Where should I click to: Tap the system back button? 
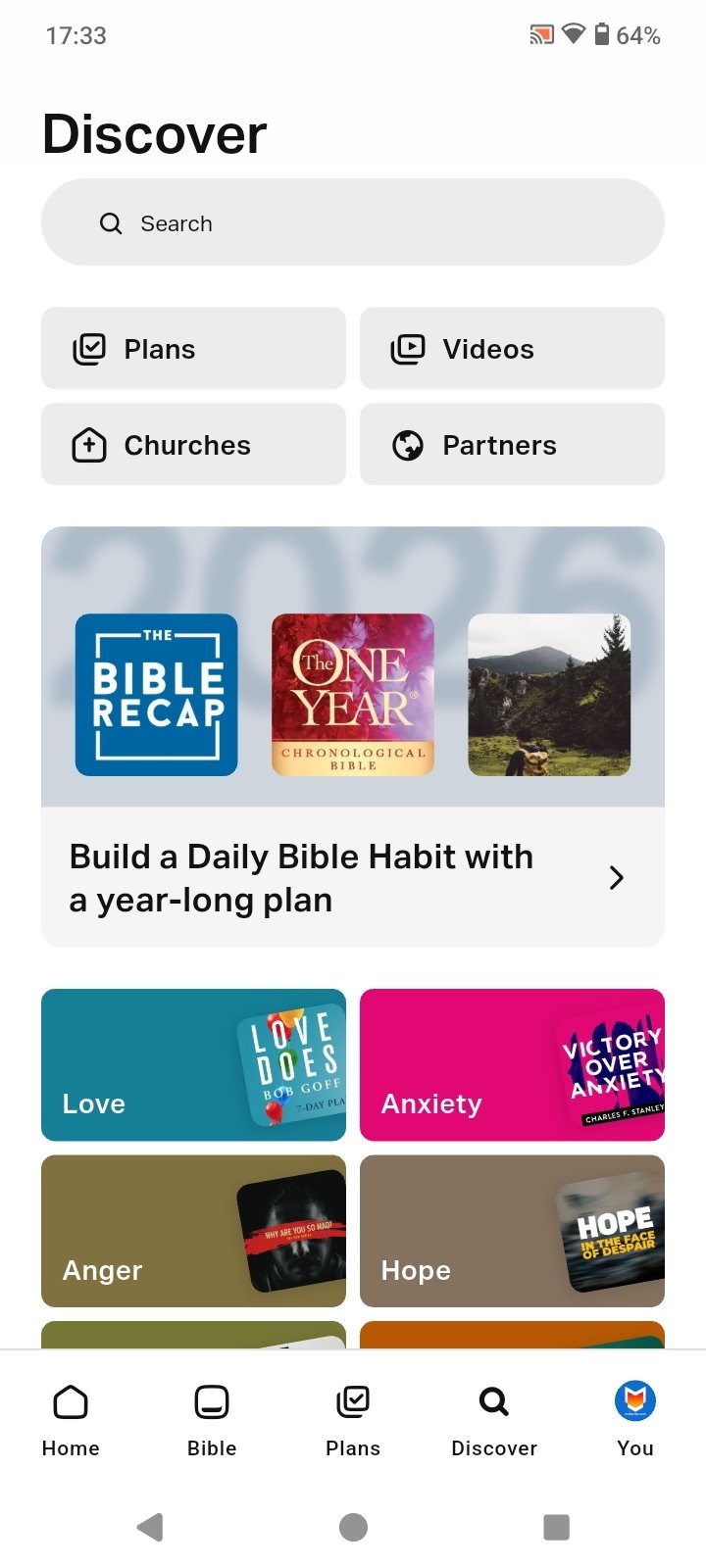[x=150, y=1527]
